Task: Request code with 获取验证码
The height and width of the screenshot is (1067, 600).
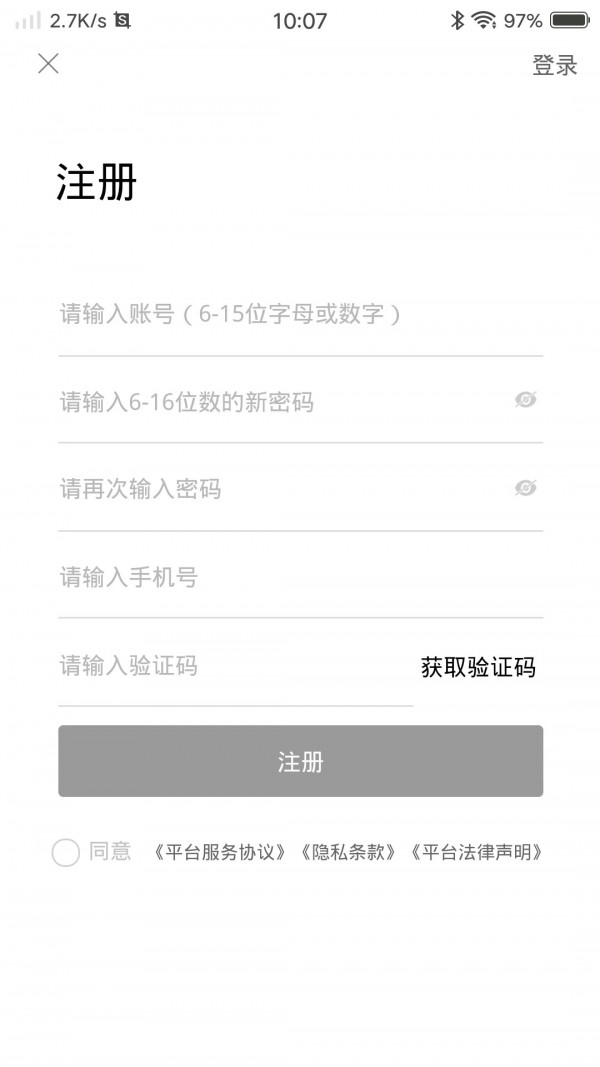Action: (x=478, y=667)
